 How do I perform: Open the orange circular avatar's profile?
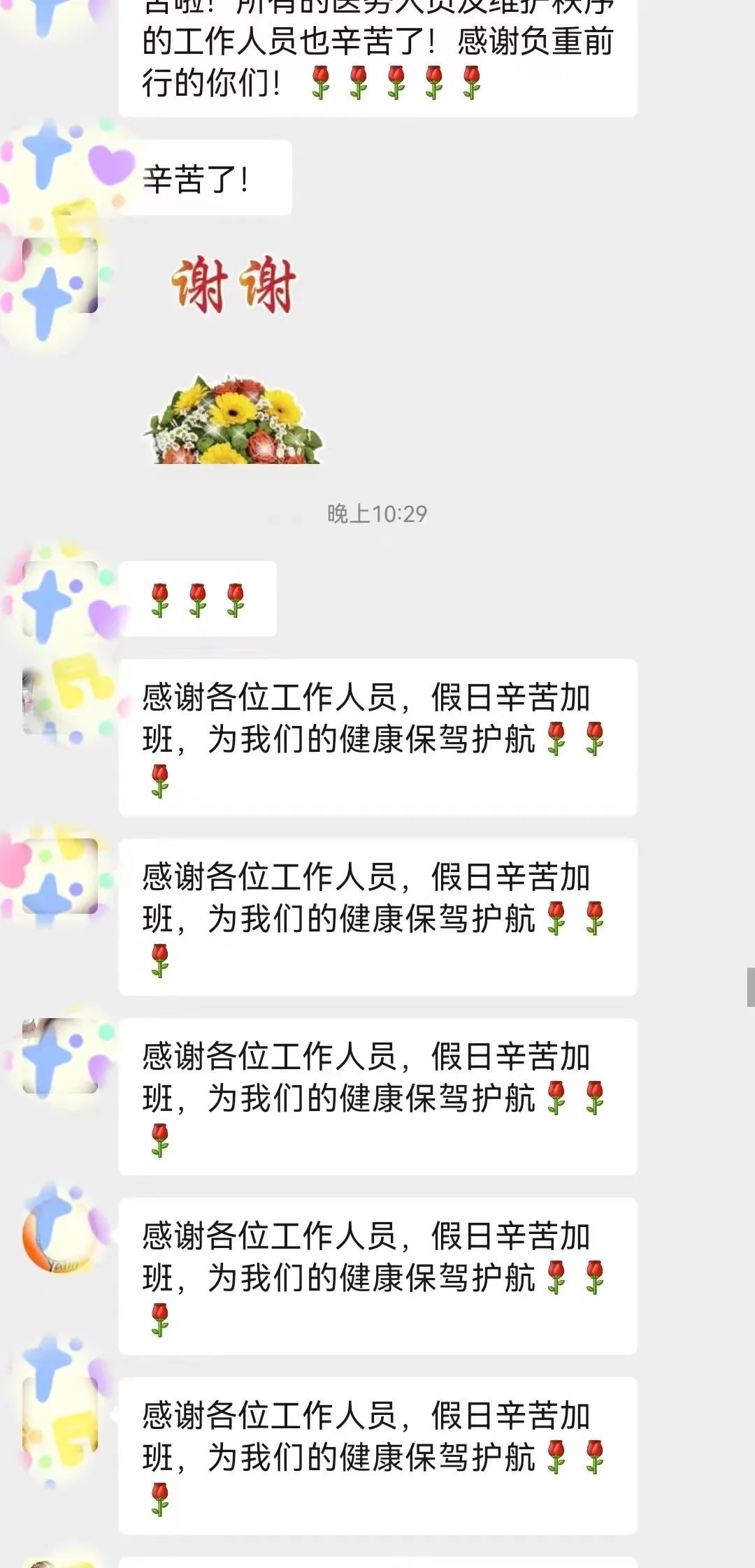[x=60, y=1236]
